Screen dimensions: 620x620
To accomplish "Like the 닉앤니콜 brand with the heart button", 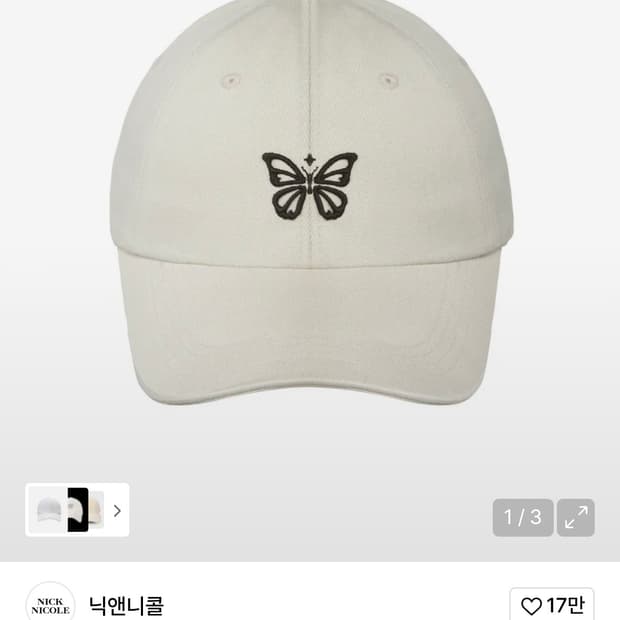I will coord(552,605).
